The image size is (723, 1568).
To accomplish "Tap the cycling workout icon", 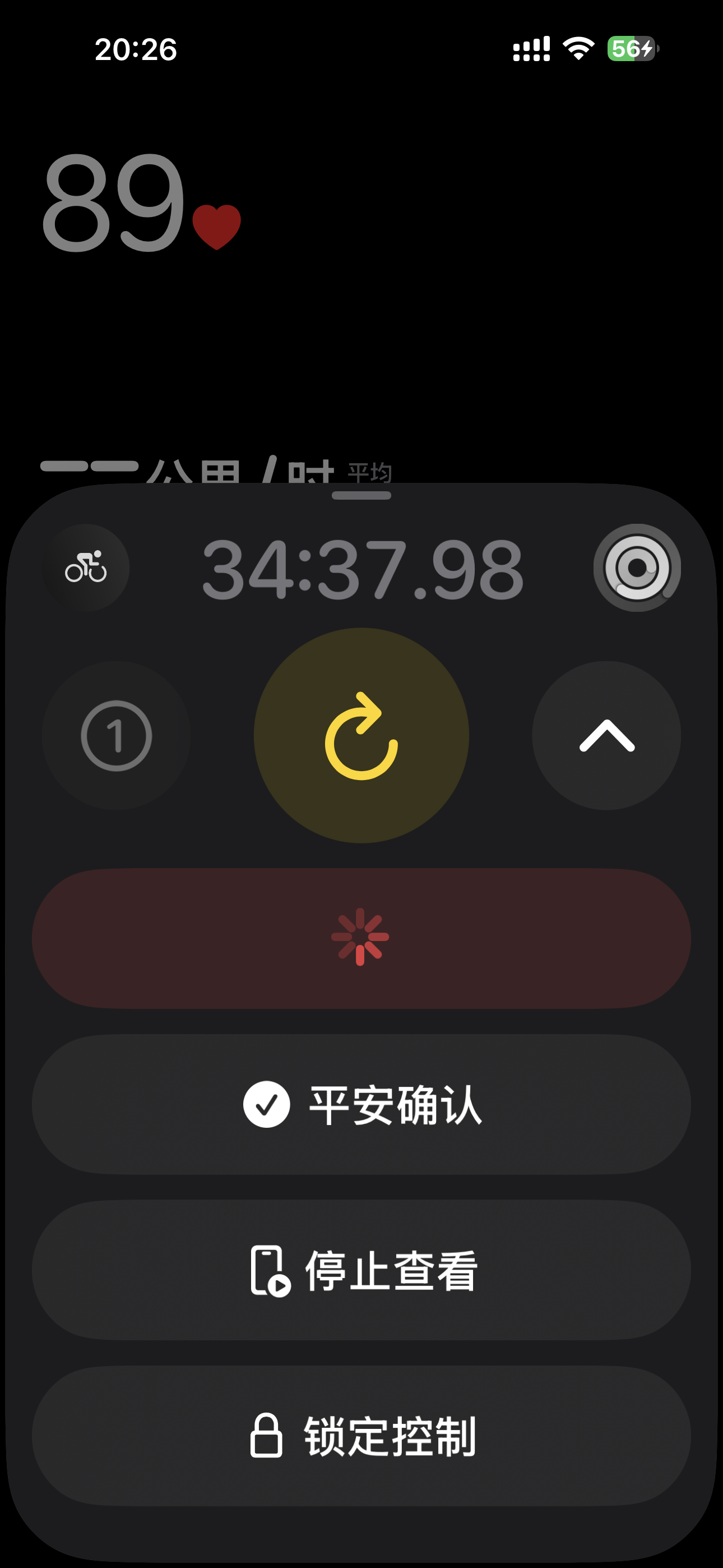I will 86,568.
